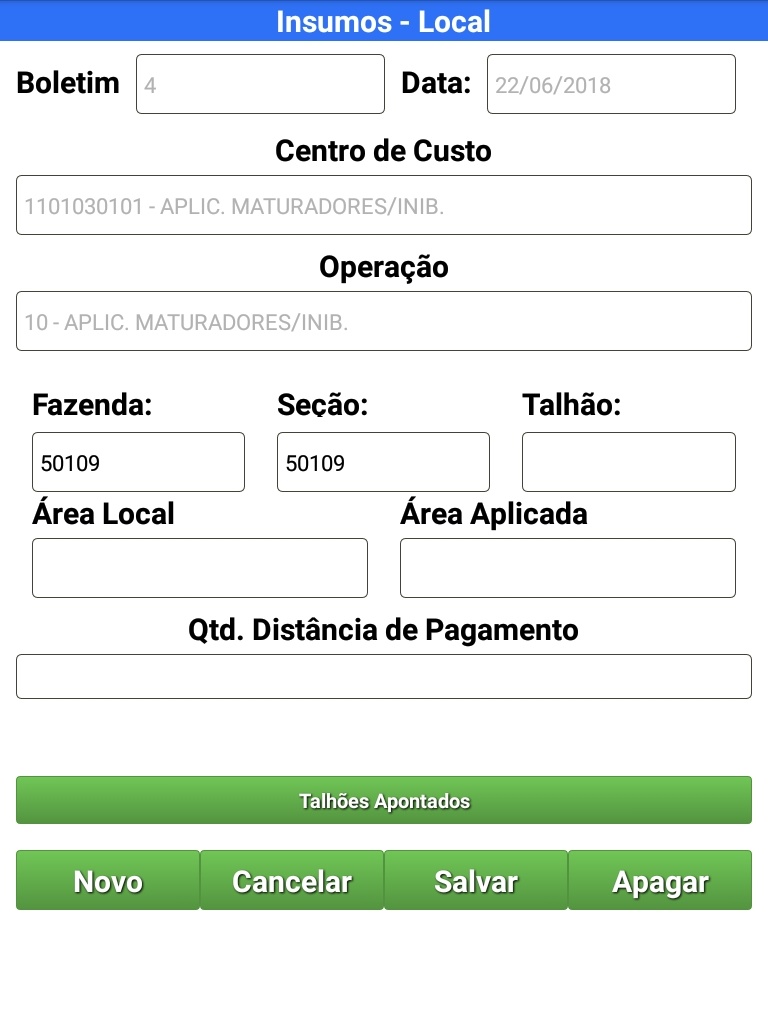
Task: Save the form with Salvar
Action: [476, 880]
